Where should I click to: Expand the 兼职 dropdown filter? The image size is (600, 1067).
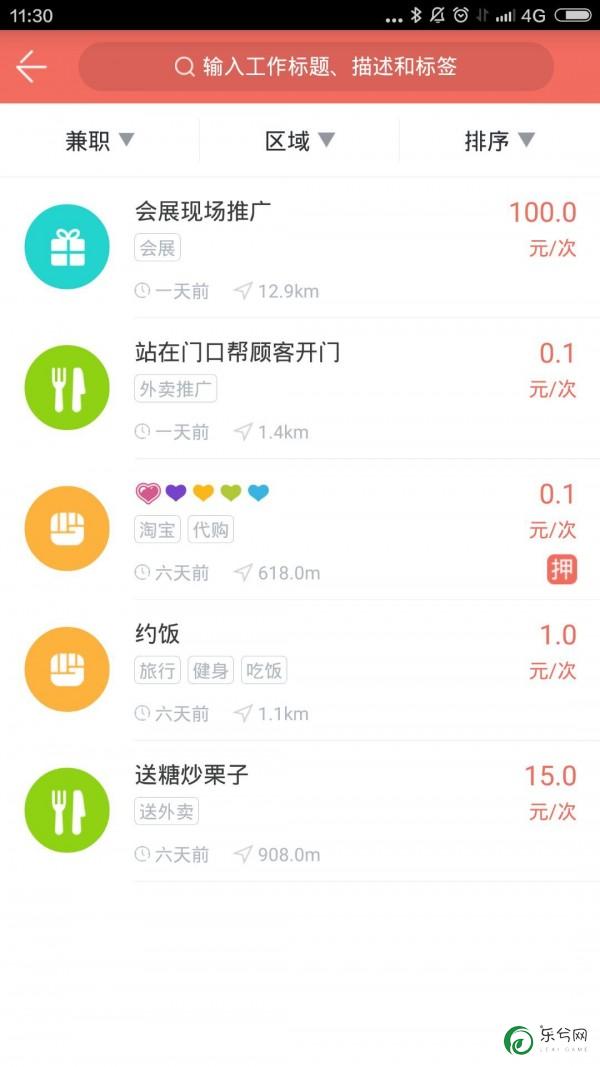99,141
